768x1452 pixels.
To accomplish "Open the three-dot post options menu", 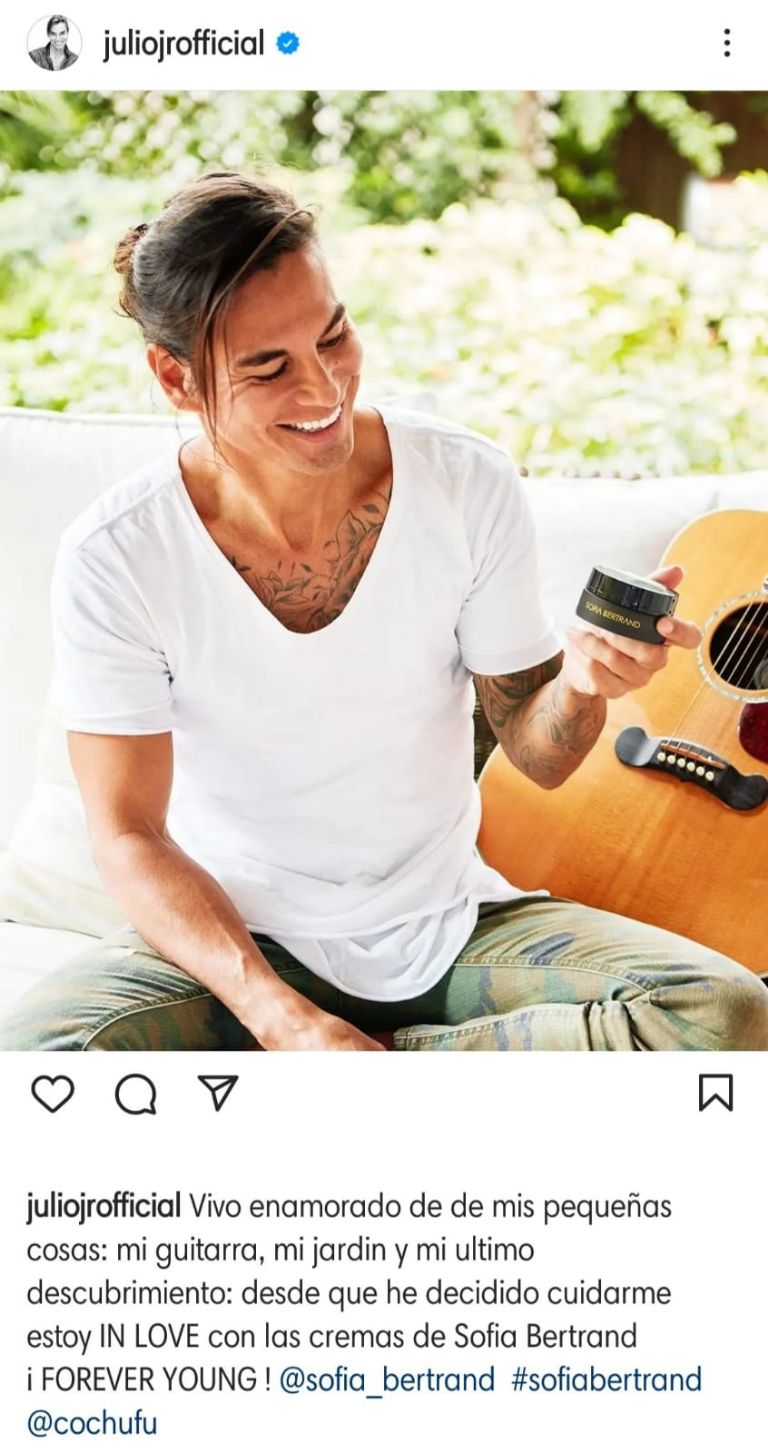I will (x=727, y=43).
